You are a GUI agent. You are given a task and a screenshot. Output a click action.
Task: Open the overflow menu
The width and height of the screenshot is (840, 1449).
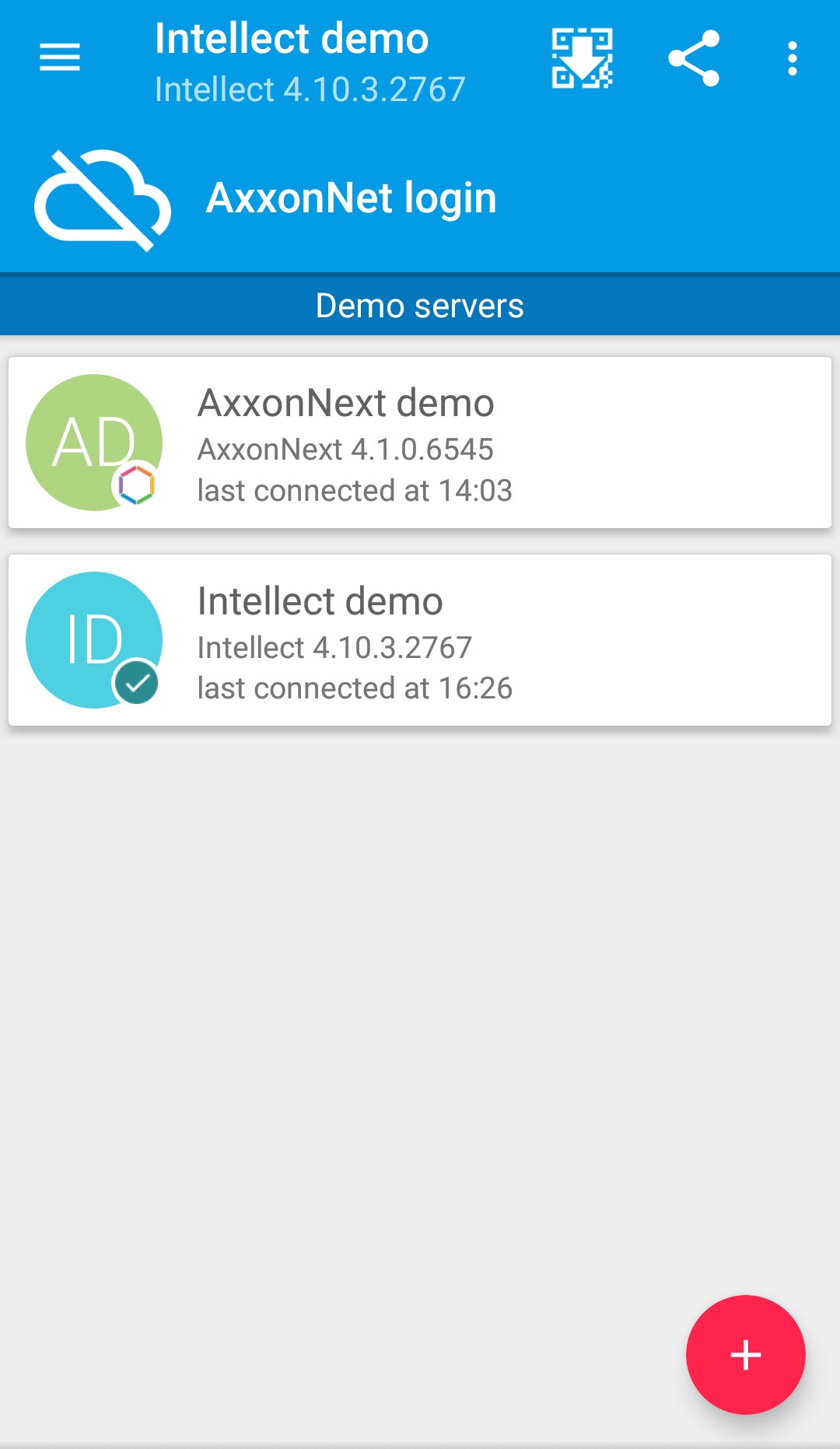click(792, 58)
